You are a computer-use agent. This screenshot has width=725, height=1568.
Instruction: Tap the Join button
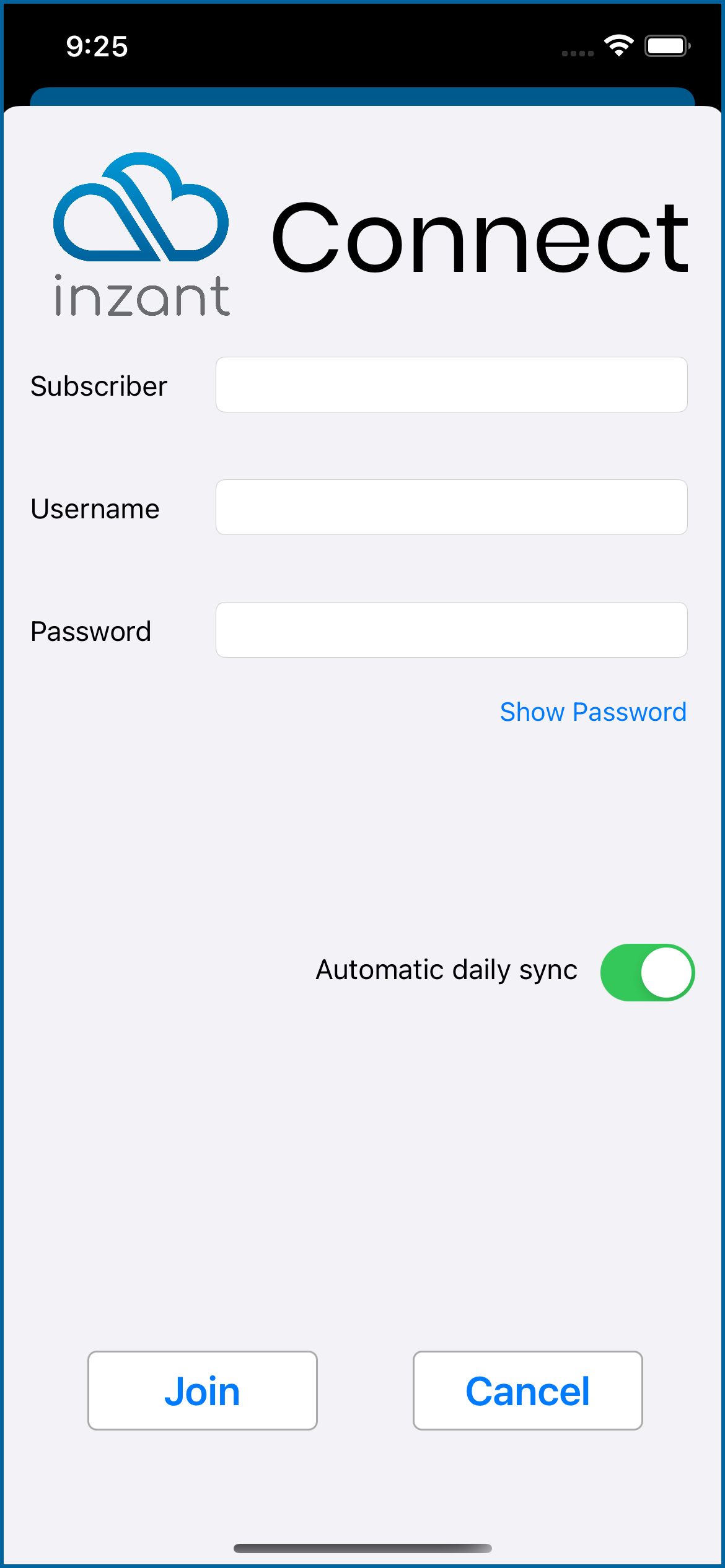203,1390
